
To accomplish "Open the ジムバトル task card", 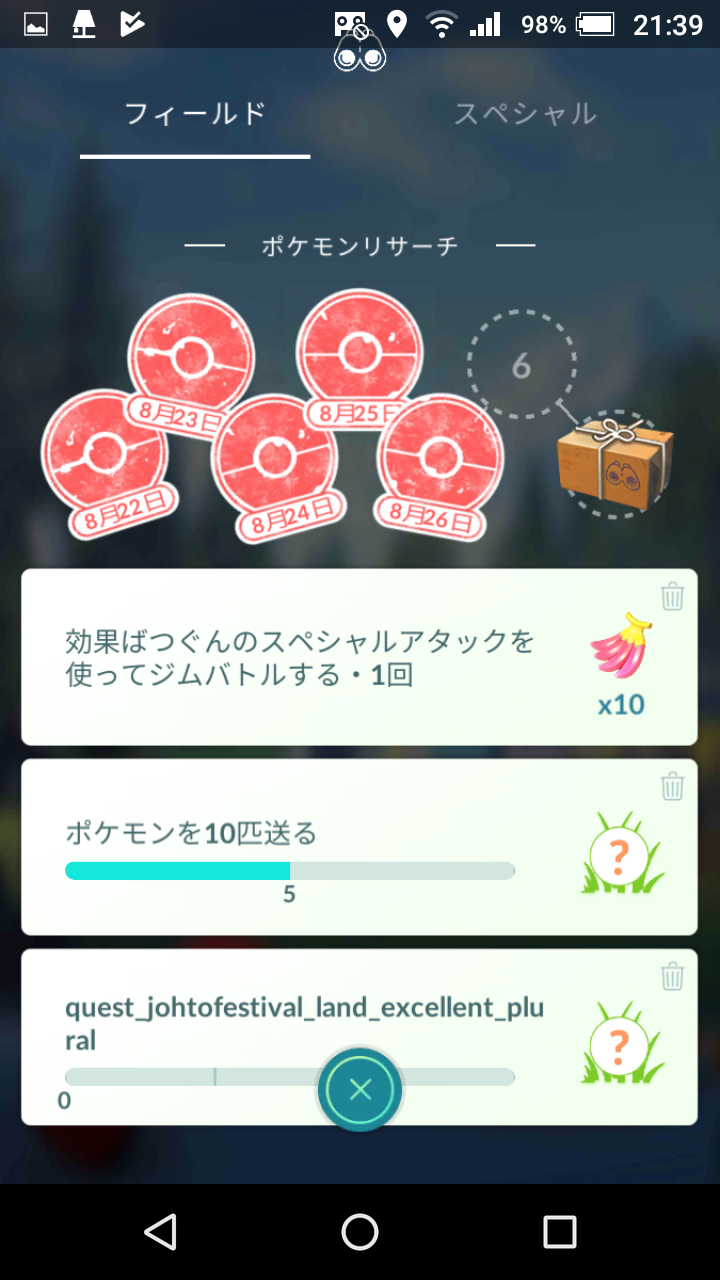I will (x=359, y=657).
